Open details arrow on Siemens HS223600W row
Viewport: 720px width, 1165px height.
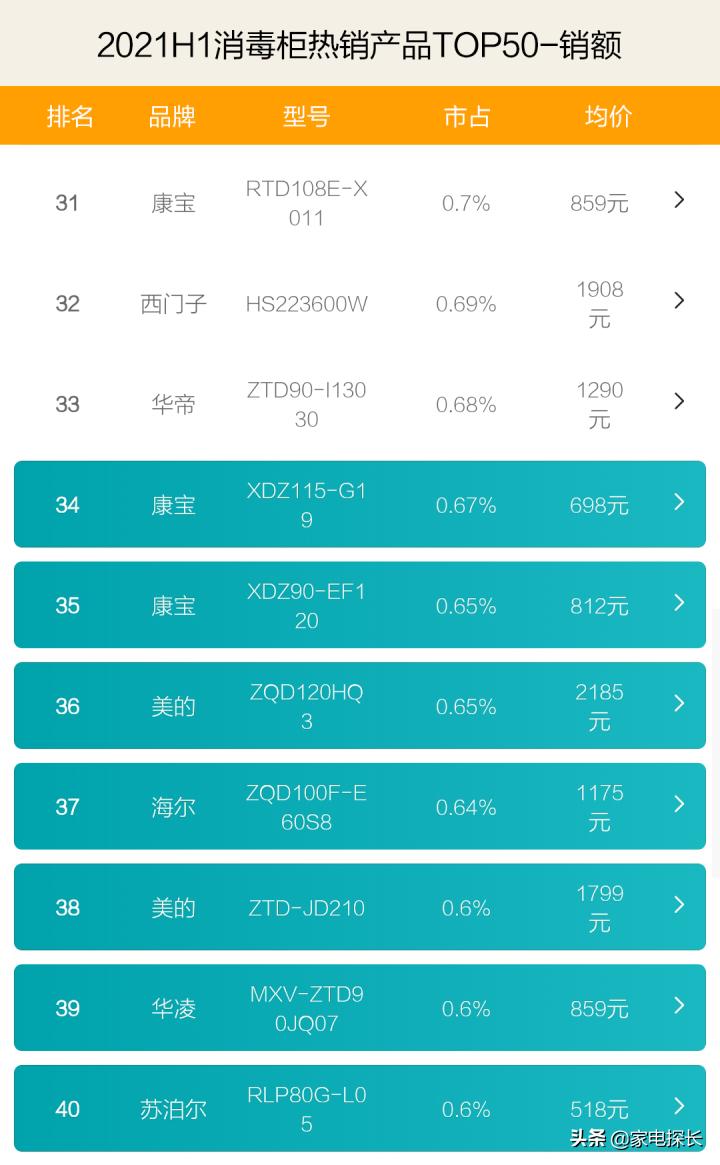[678, 301]
